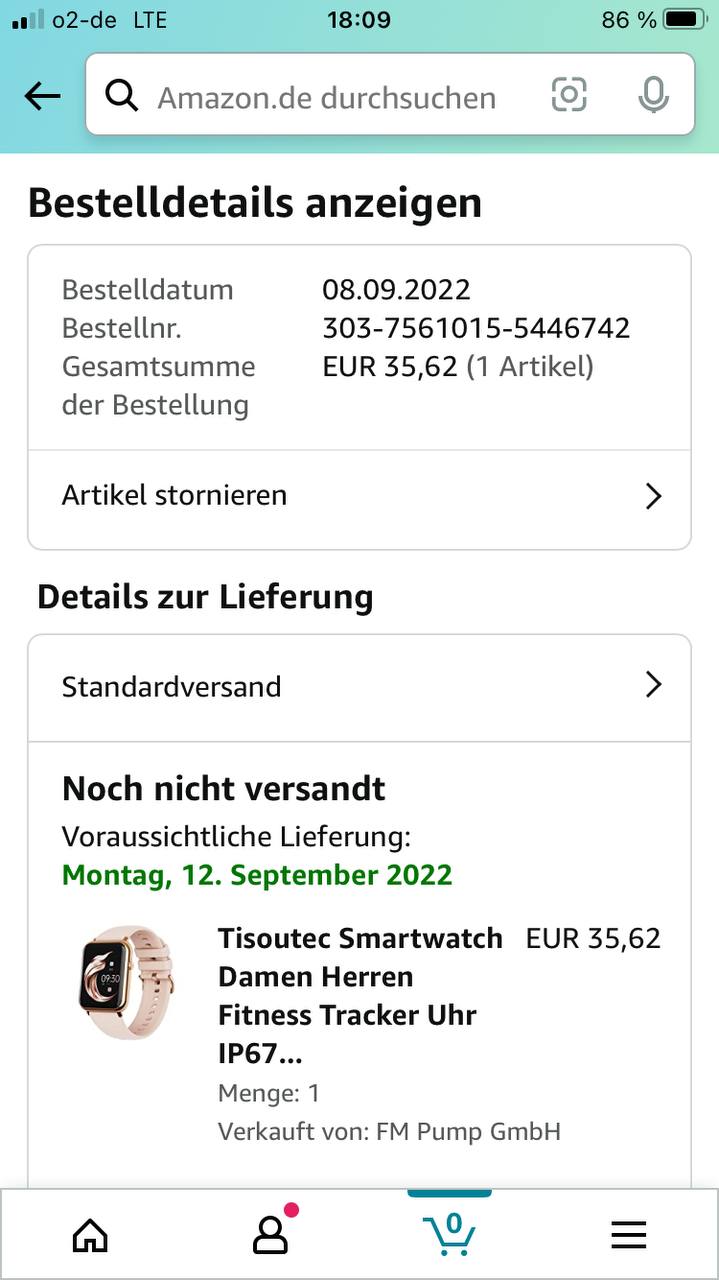The width and height of the screenshot is (719, 1280).
Task: Open Artikel stornieren
Action: pos(359,496)
